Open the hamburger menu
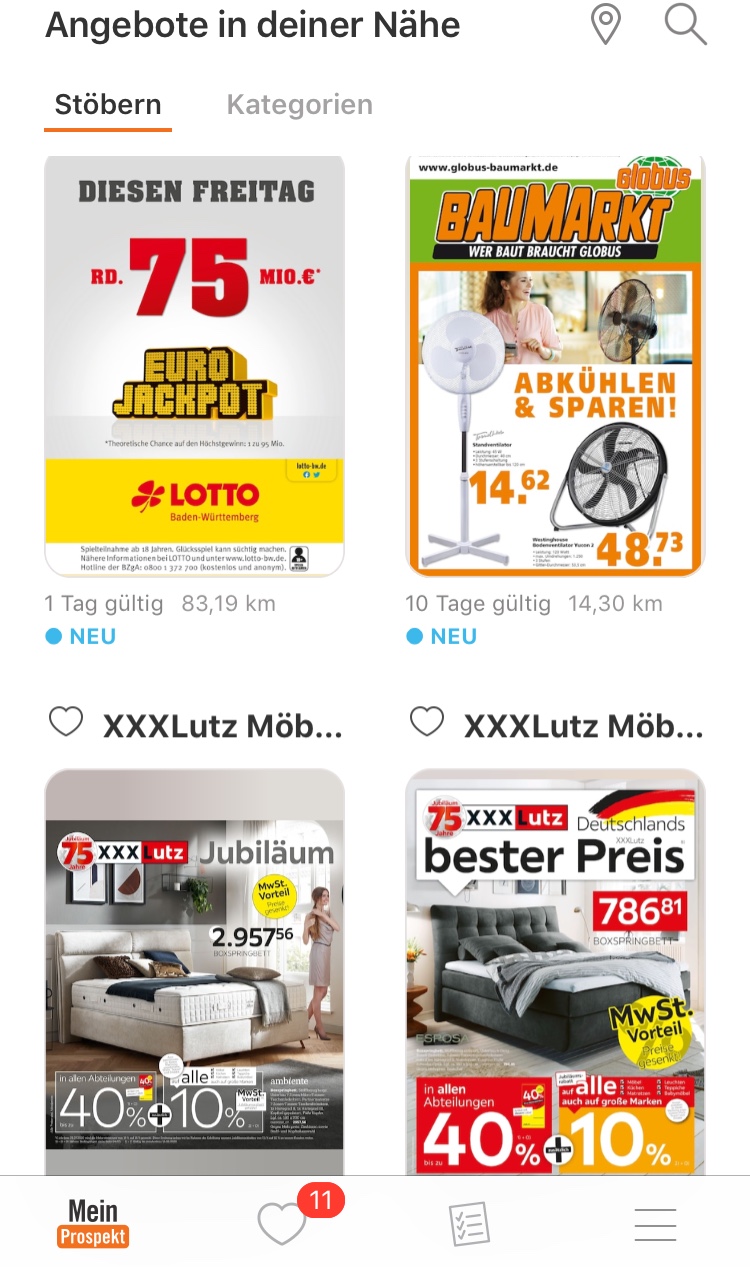The height and width of the screenshot is (1267, 750). tap(655, 1224)
